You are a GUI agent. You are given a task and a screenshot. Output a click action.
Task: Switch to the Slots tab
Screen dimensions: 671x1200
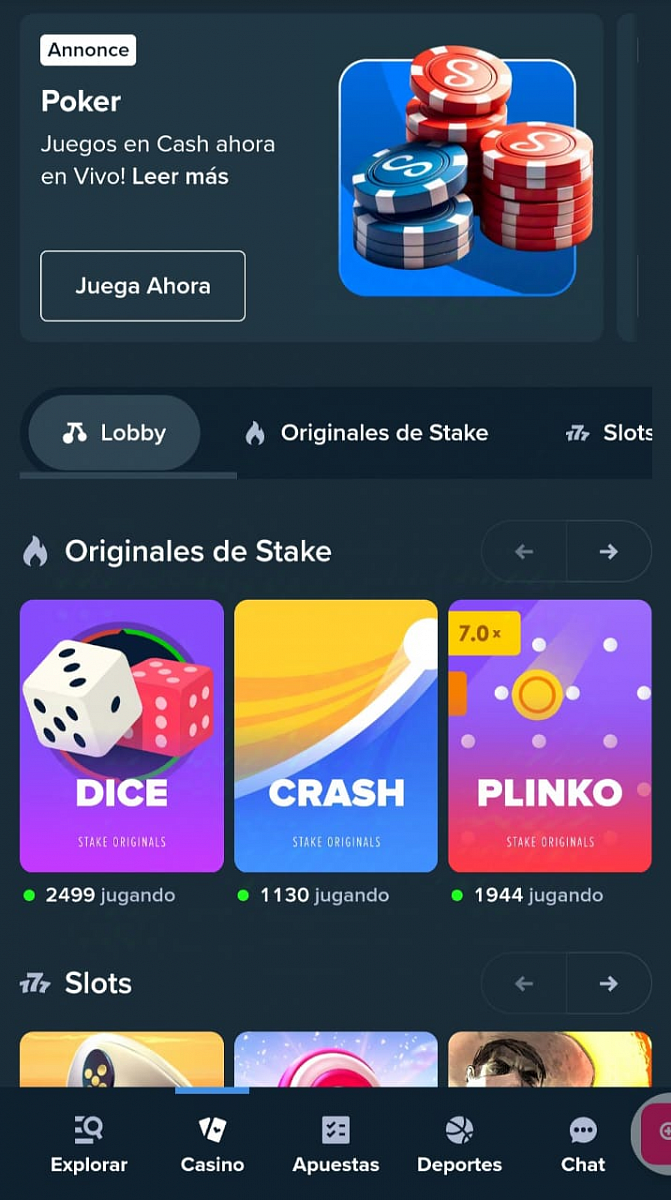click(x=609, y=433)
